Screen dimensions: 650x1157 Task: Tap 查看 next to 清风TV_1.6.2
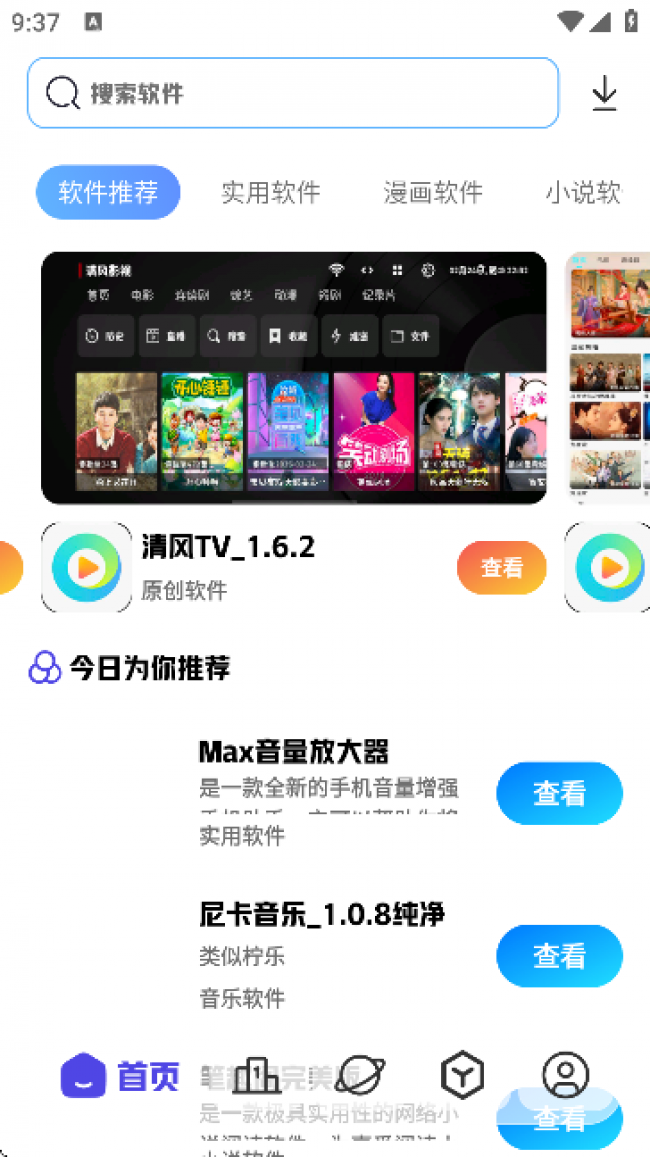pos(501,567)
